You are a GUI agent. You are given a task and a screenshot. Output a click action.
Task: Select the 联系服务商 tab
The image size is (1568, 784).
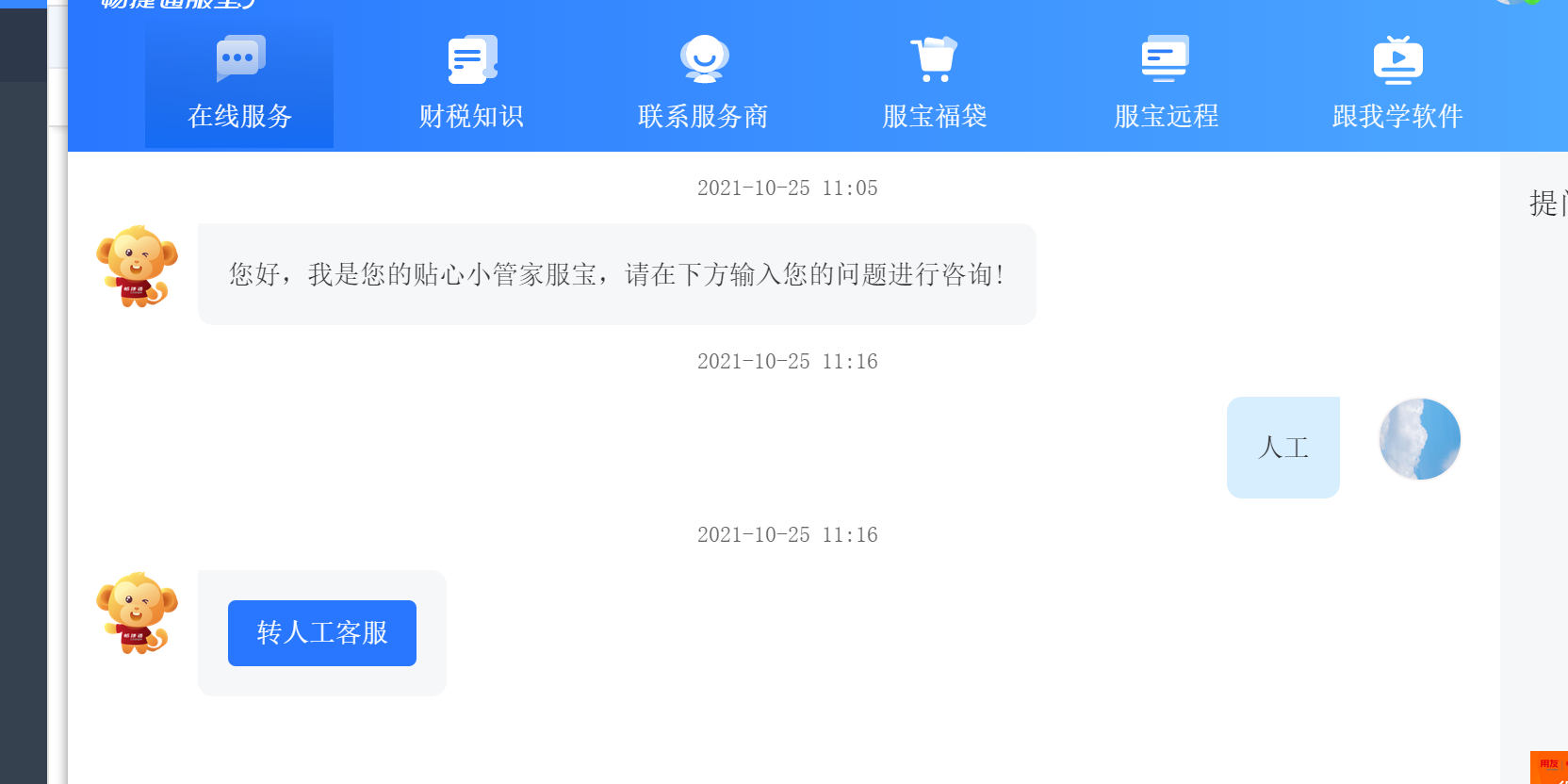click(703, 85)
